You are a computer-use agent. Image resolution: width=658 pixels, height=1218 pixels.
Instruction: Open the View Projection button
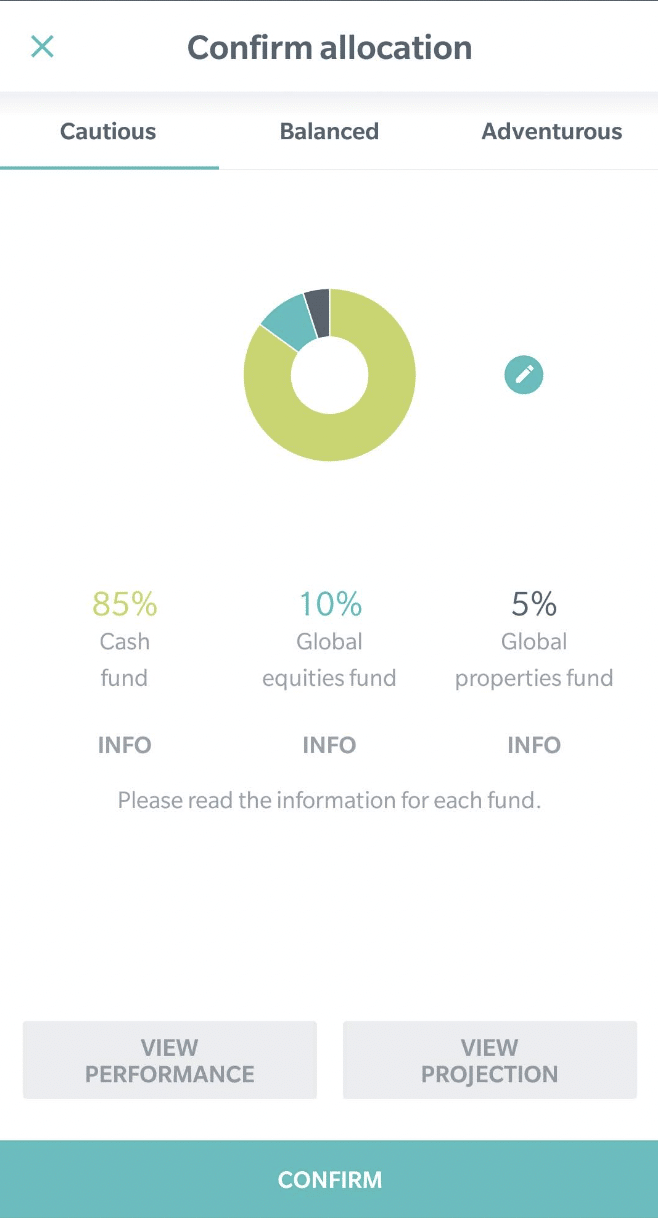coord(490,1061)
